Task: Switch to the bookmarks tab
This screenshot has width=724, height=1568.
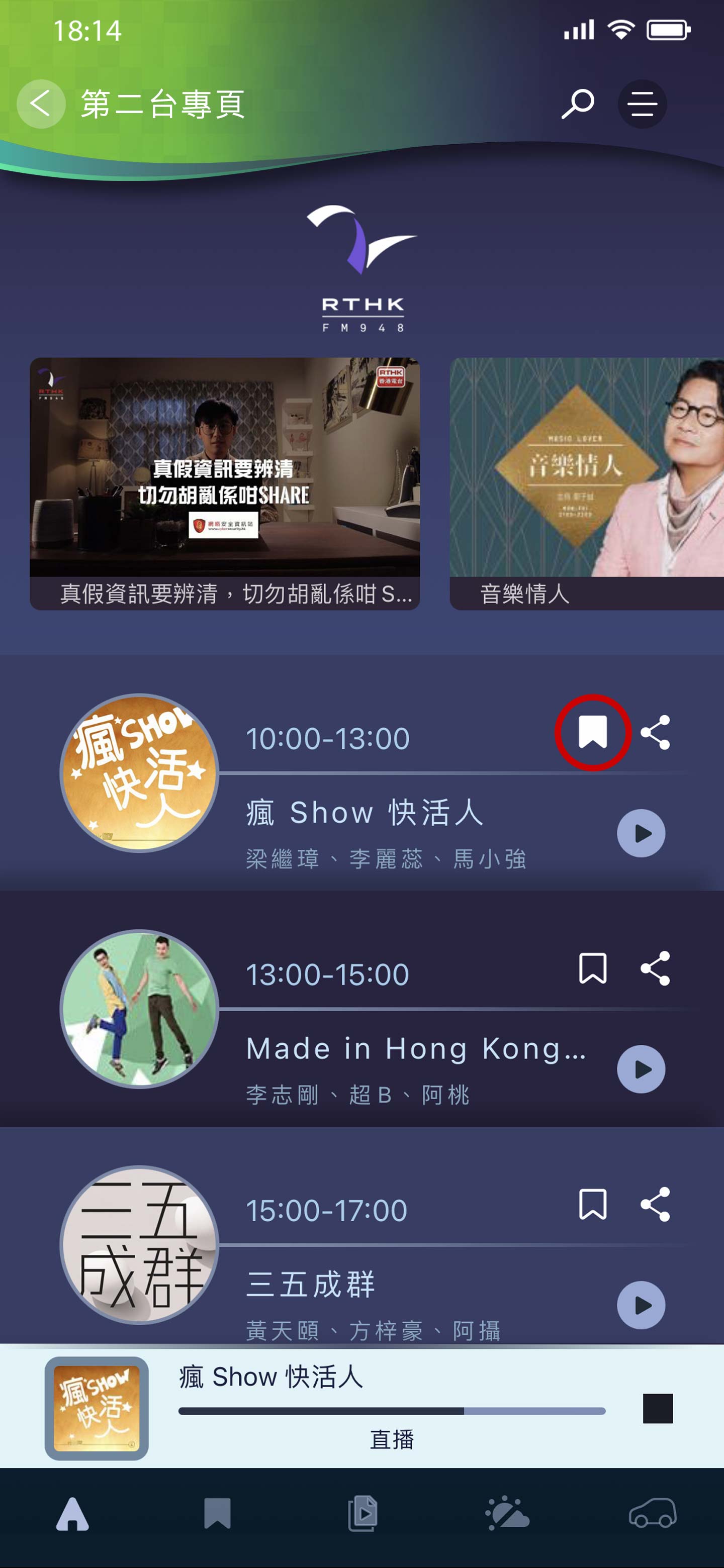Action: [217, 1514]
